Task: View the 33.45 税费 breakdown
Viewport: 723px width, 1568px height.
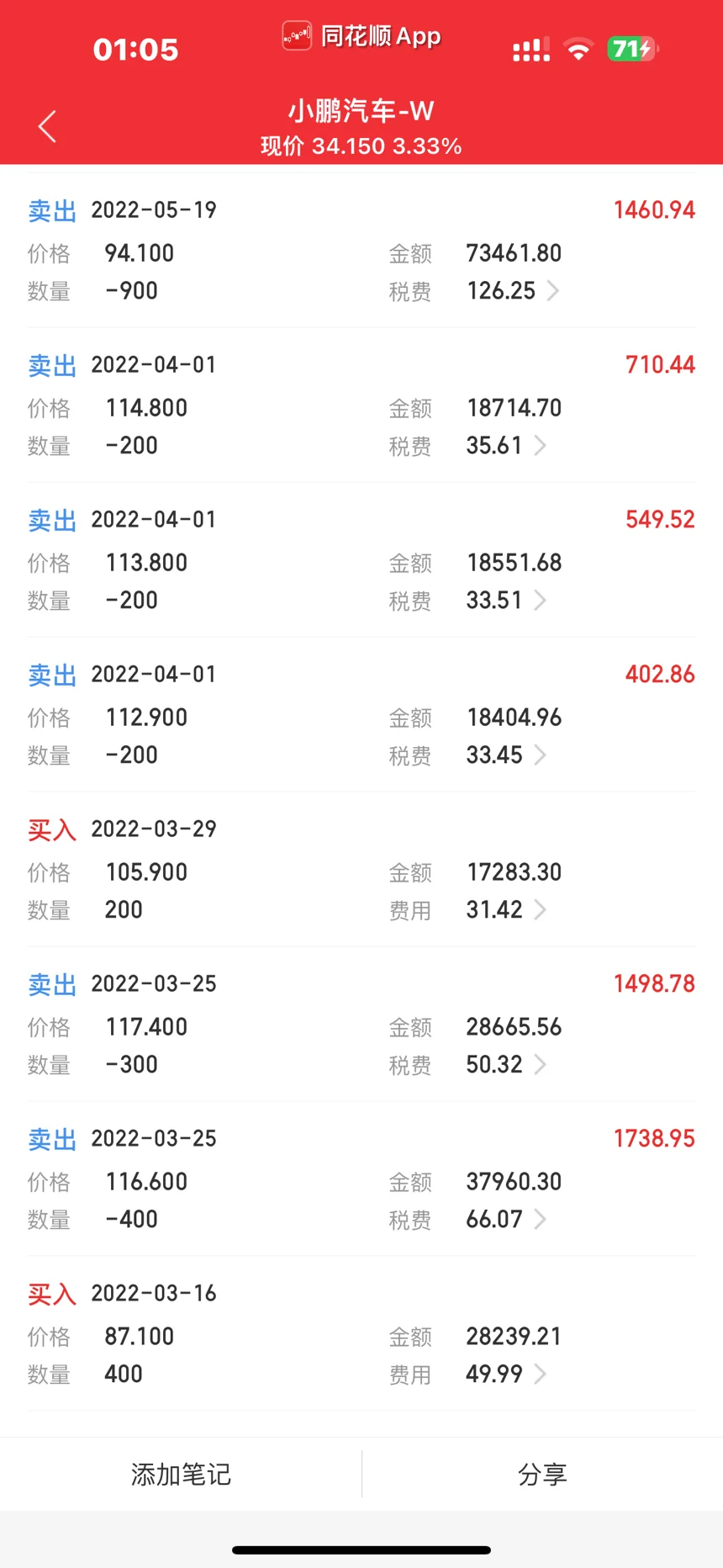Action: 540,755
